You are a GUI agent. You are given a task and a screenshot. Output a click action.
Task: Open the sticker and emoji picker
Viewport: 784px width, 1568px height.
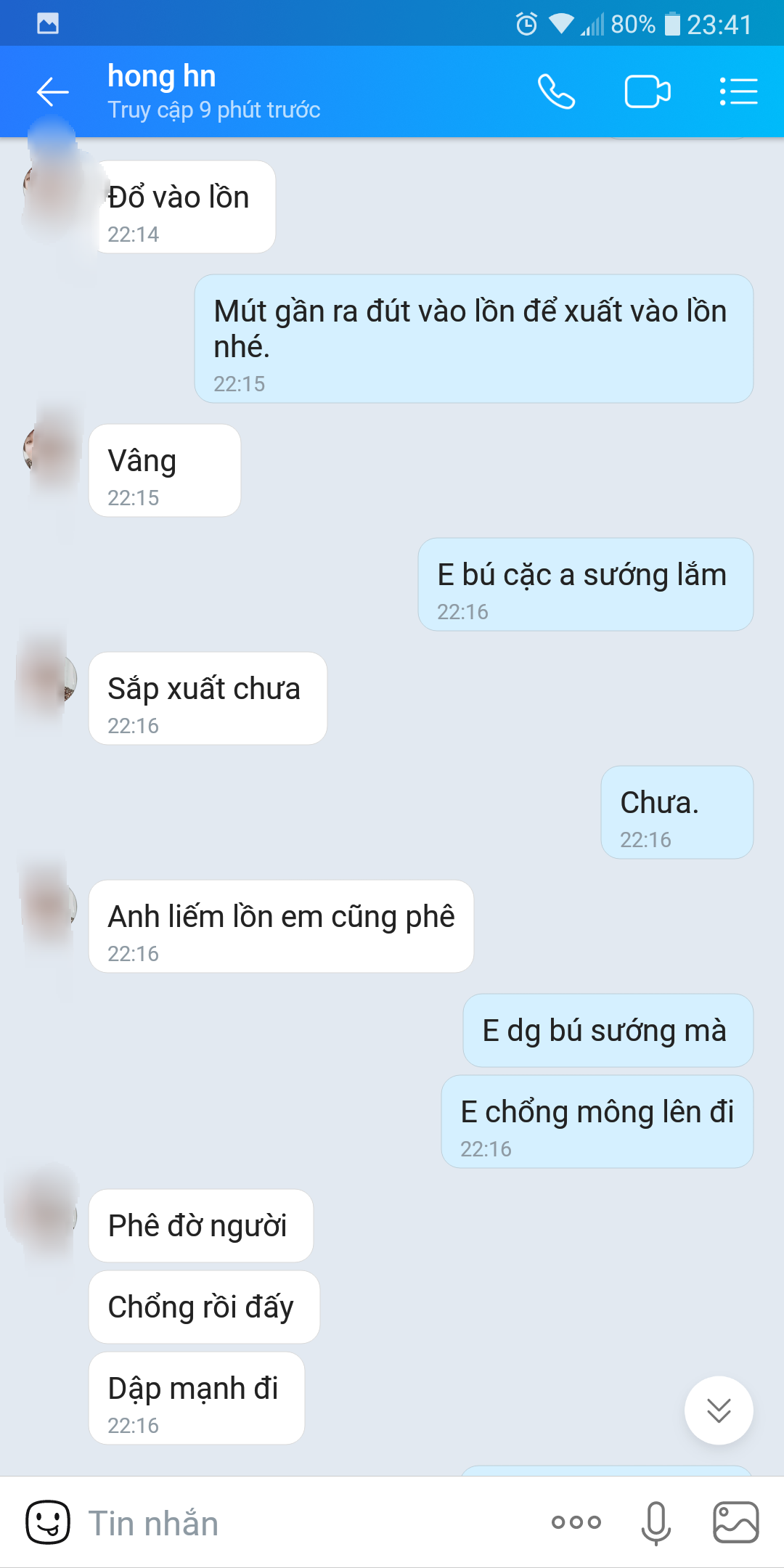pyautogui.click(x=48, y=1522)
